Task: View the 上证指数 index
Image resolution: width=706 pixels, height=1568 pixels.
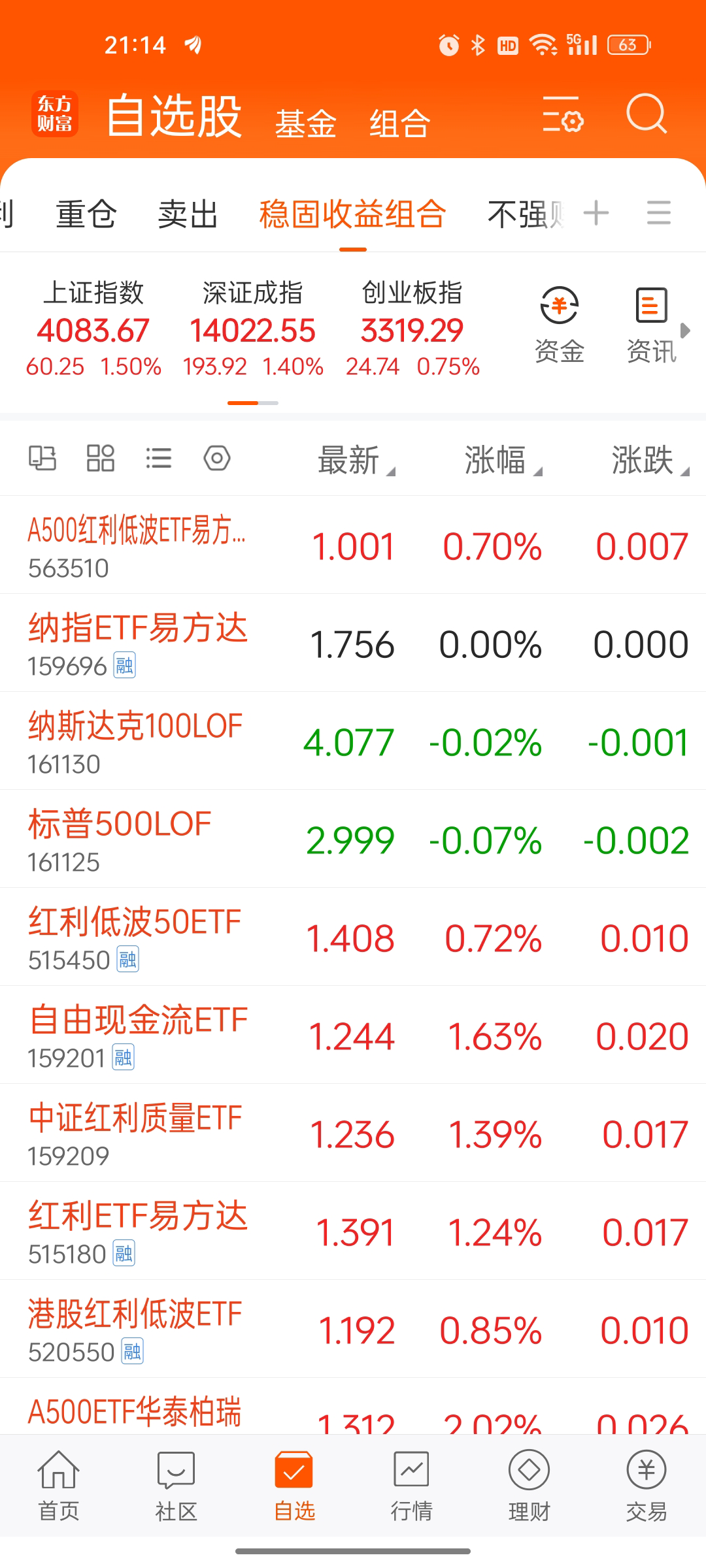Action: point(93,329)
